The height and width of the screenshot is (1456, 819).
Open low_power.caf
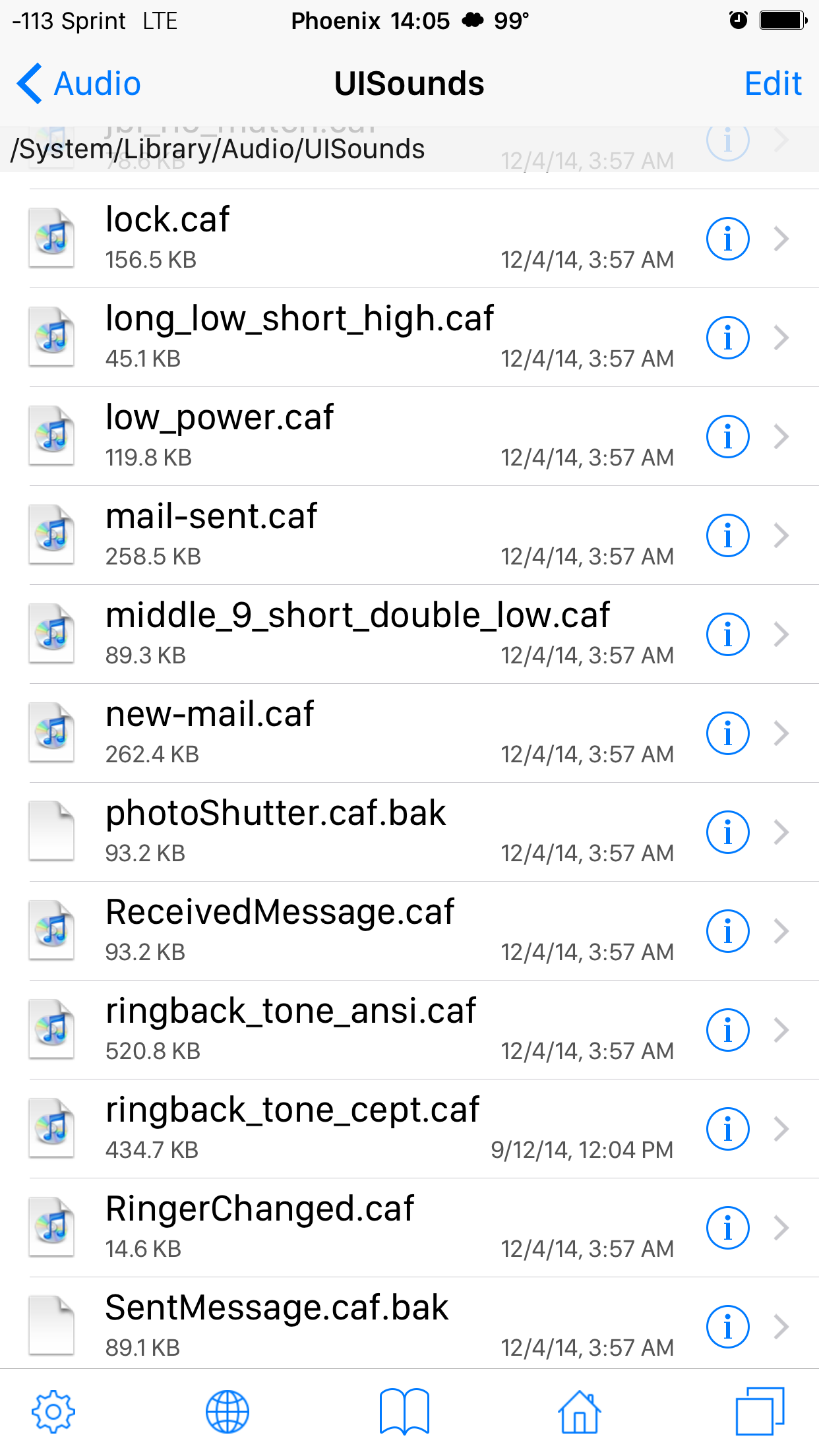pyautogui.click(x=409, y=437)
